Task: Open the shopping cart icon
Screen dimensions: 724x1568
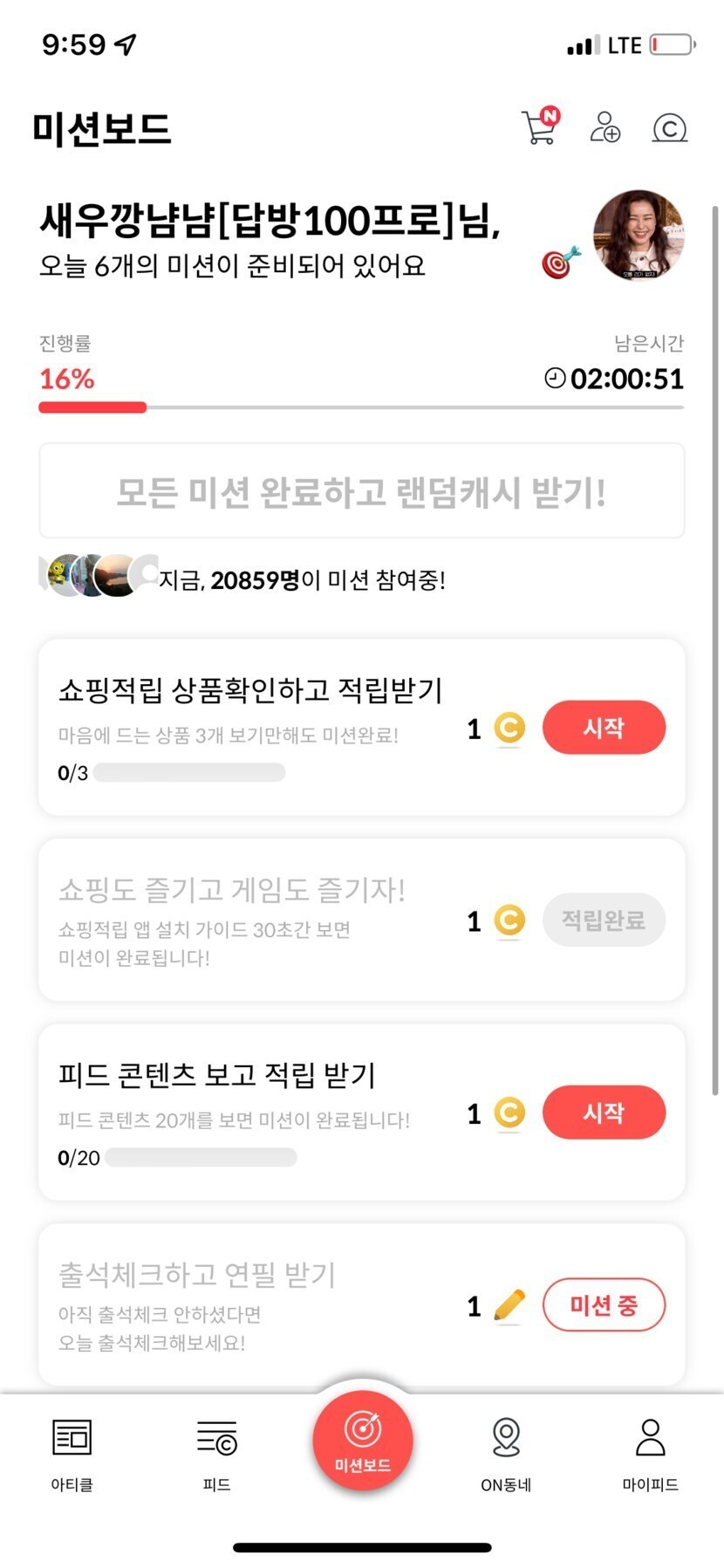Action: point(540,127)
